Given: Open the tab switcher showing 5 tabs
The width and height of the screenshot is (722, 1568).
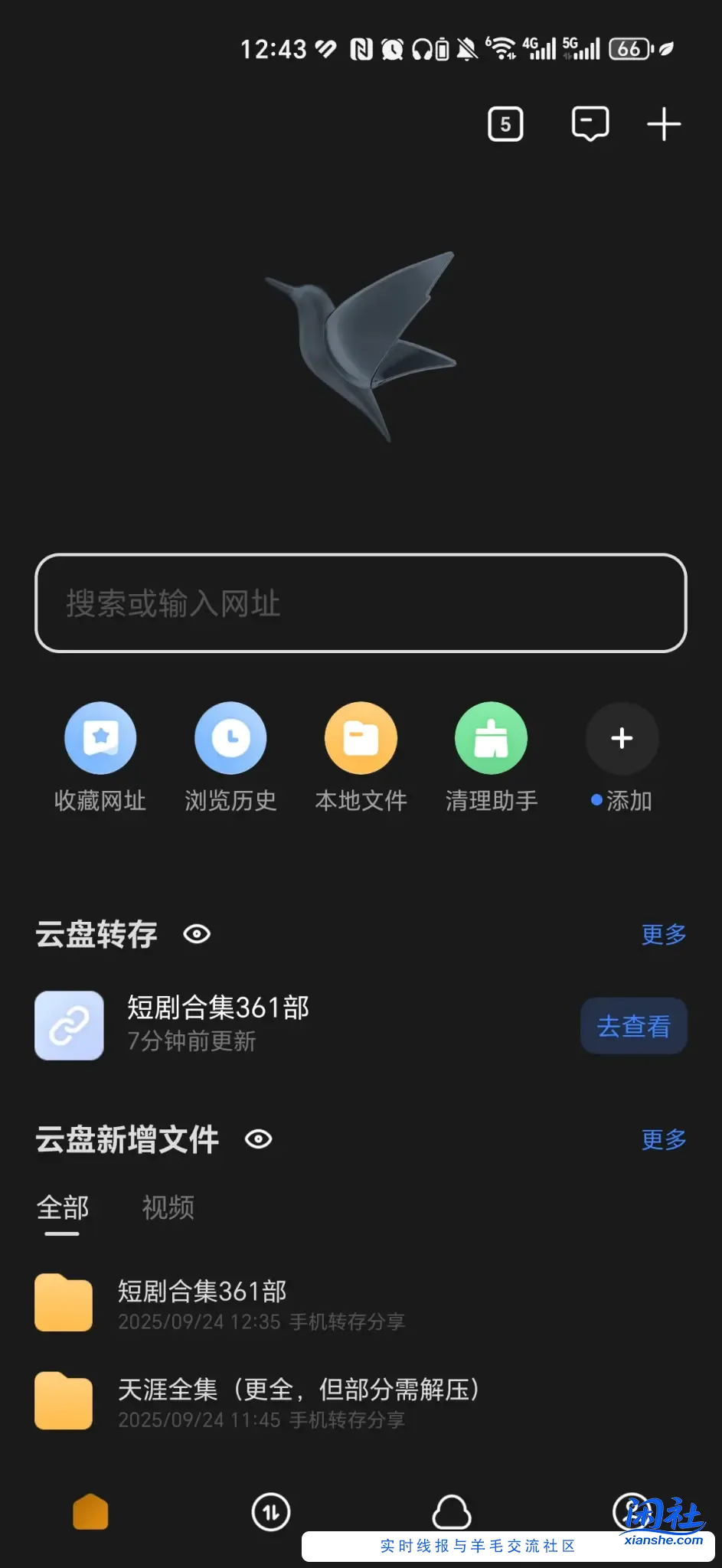Looking at the screenshot, I should [505, 123].
